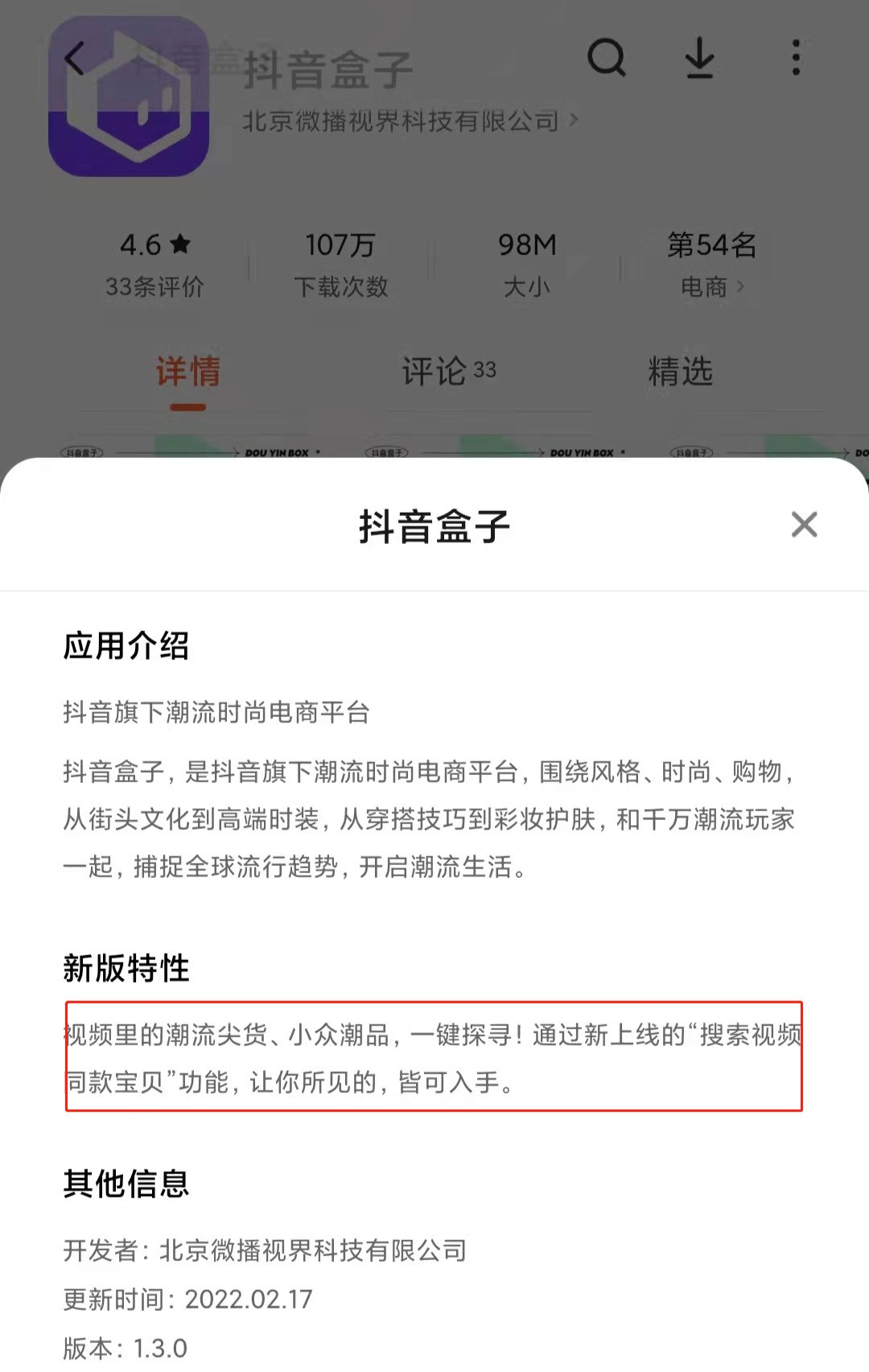Image resolution: width=869 pixels, height=1372 pixels.
Task: Switch to the 精选 tab
Action: pos(680,371)
